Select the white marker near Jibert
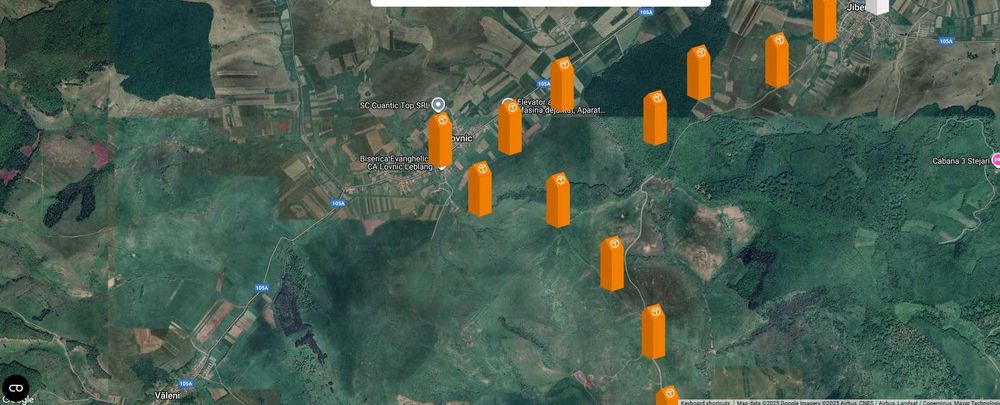1000x405 pixels. point(877,6)
